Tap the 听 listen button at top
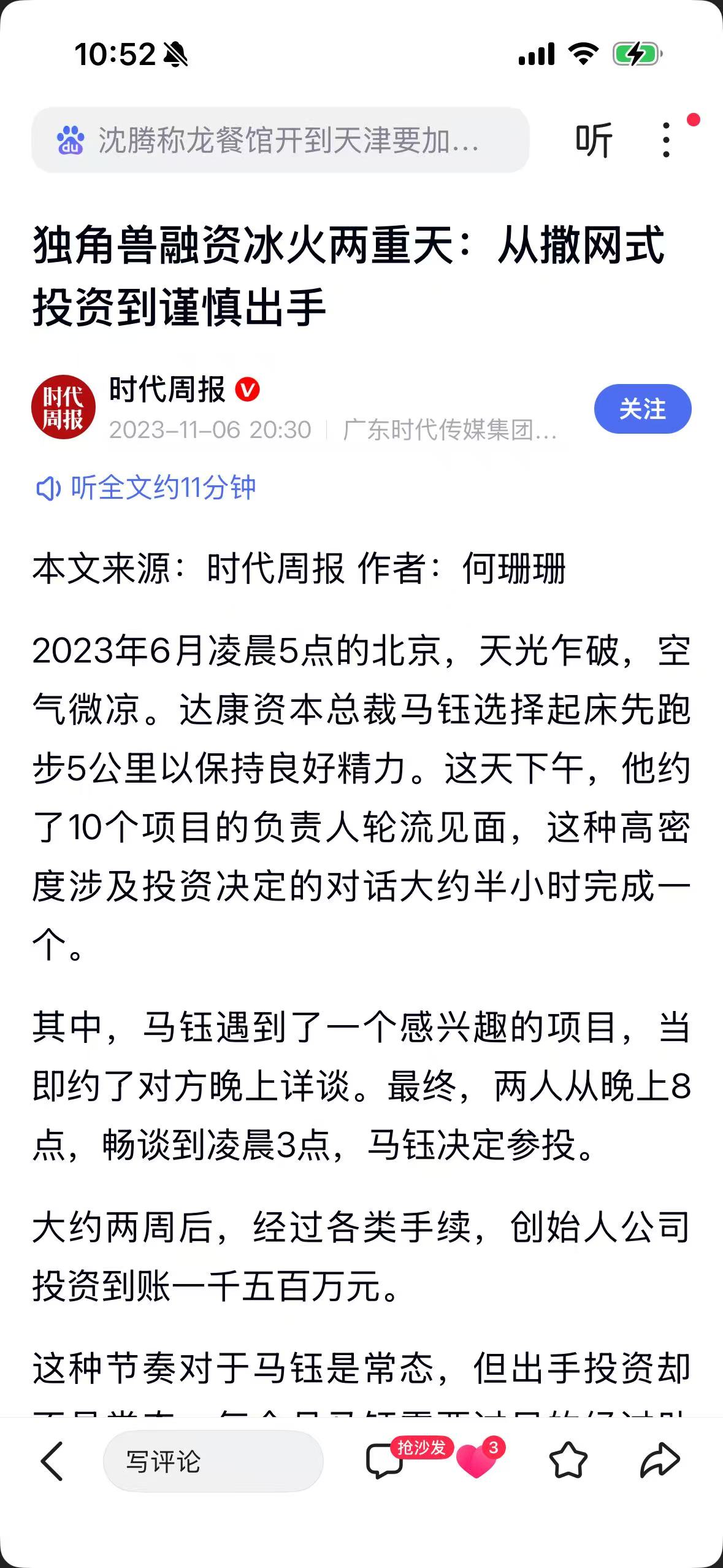723x1568 pixels. click(594, 140)
